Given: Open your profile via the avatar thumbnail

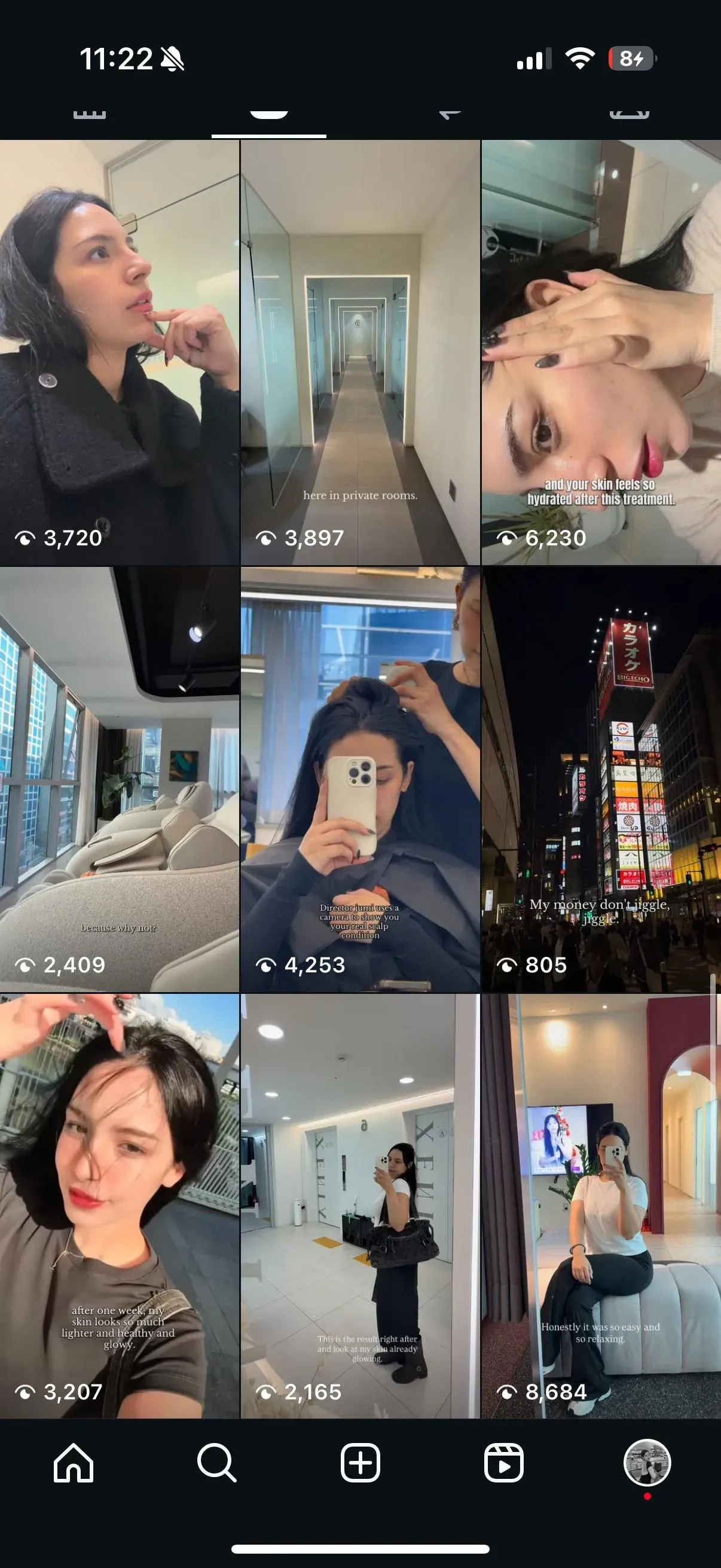Looking at the screenshot, I should click(648, 1463).
